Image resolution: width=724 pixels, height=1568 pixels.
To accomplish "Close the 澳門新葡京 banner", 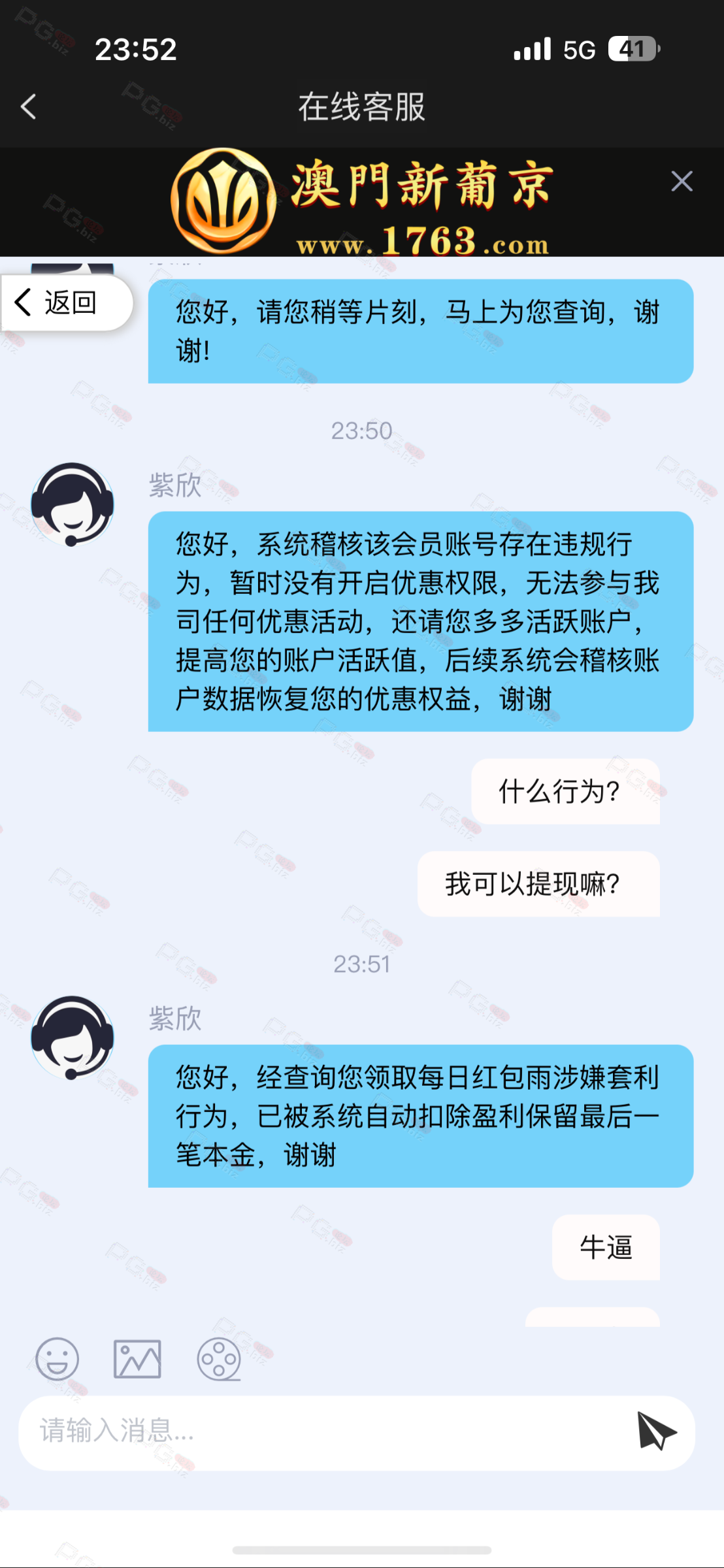I will tap(682, 181).
